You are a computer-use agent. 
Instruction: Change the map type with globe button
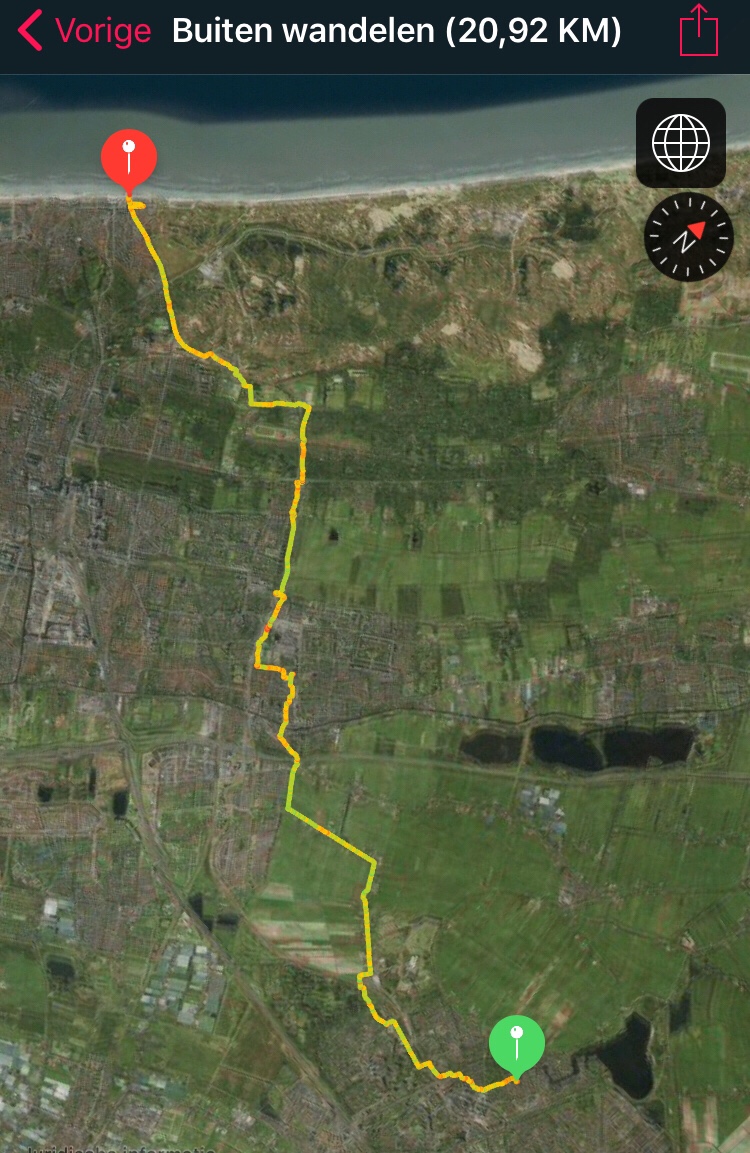(681, 143)
